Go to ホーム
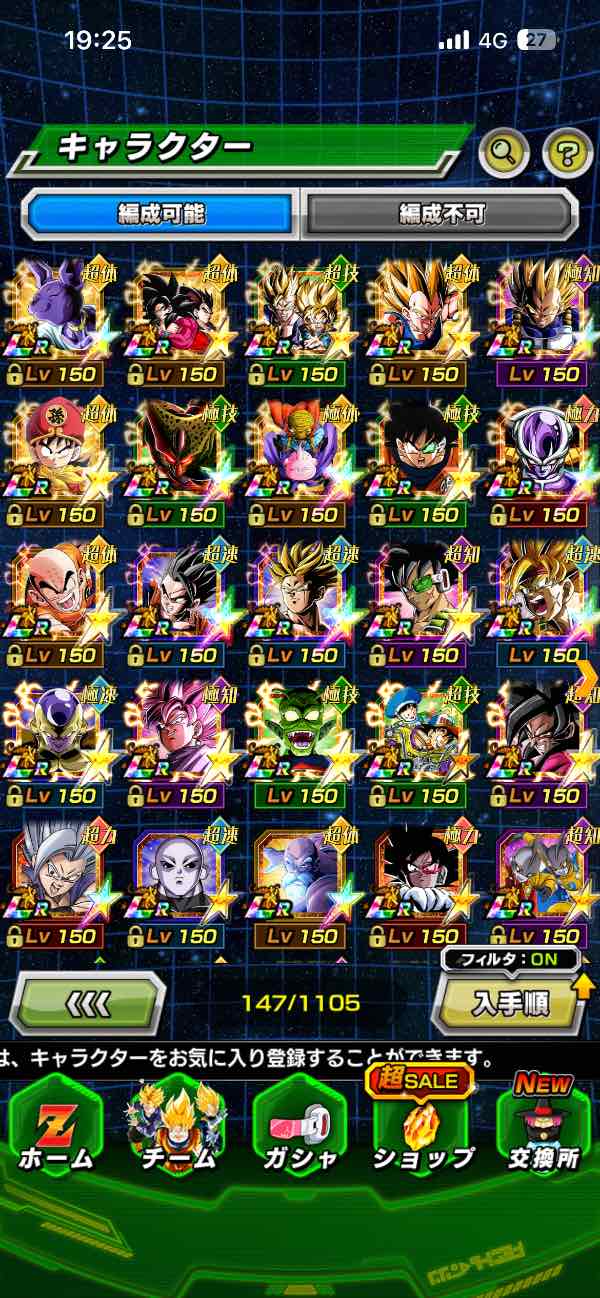Screen dimensions: 600x1298 (57, 1127)
